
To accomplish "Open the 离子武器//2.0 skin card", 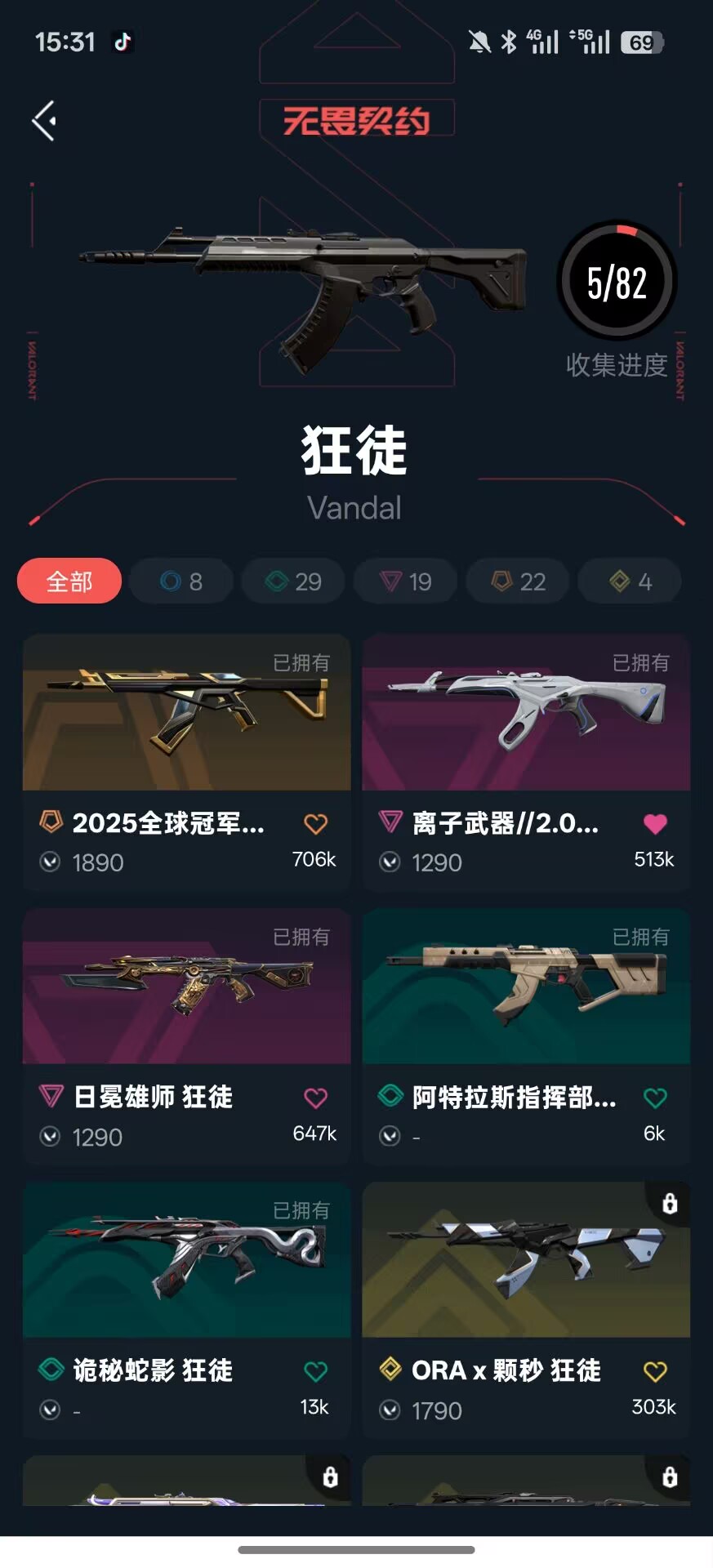I will point(526,762).
